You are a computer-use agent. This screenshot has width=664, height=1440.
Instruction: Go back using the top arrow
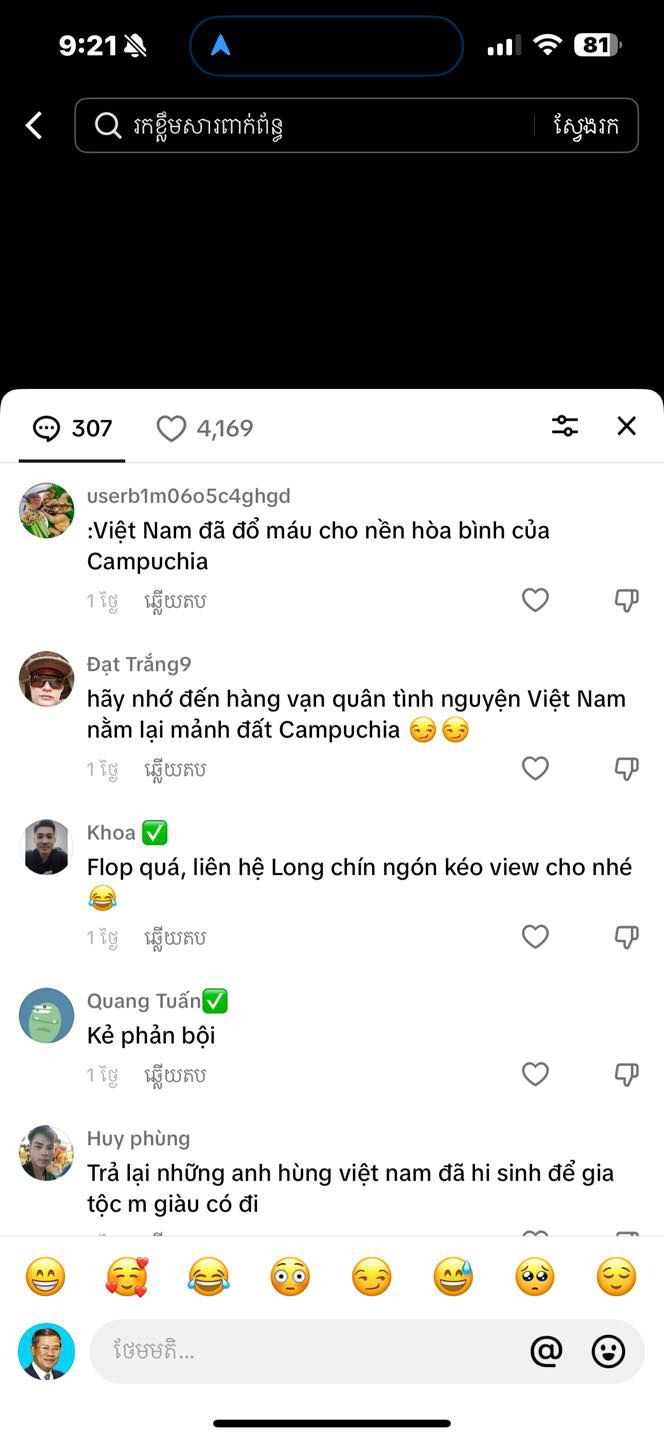[x=34, y=126]
